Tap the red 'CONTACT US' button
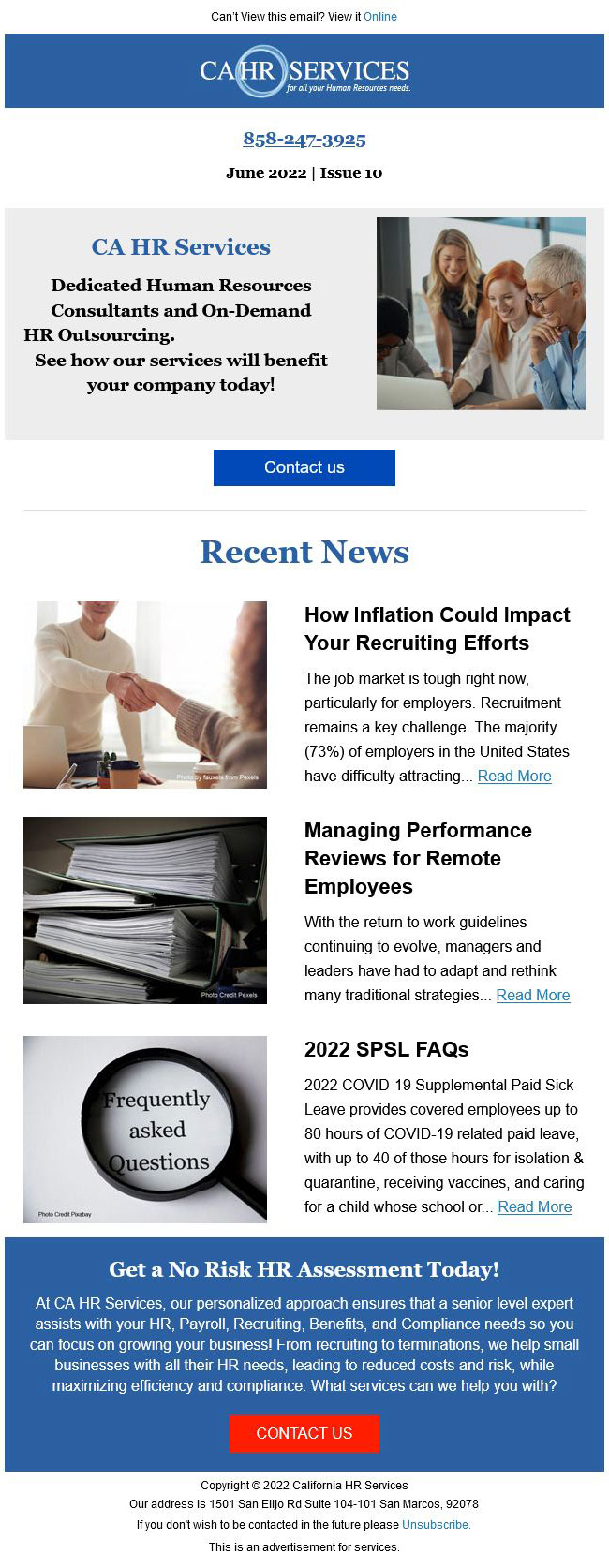Image resolution: width=609 pixels, height=1568 pixels. (304, 1433)
